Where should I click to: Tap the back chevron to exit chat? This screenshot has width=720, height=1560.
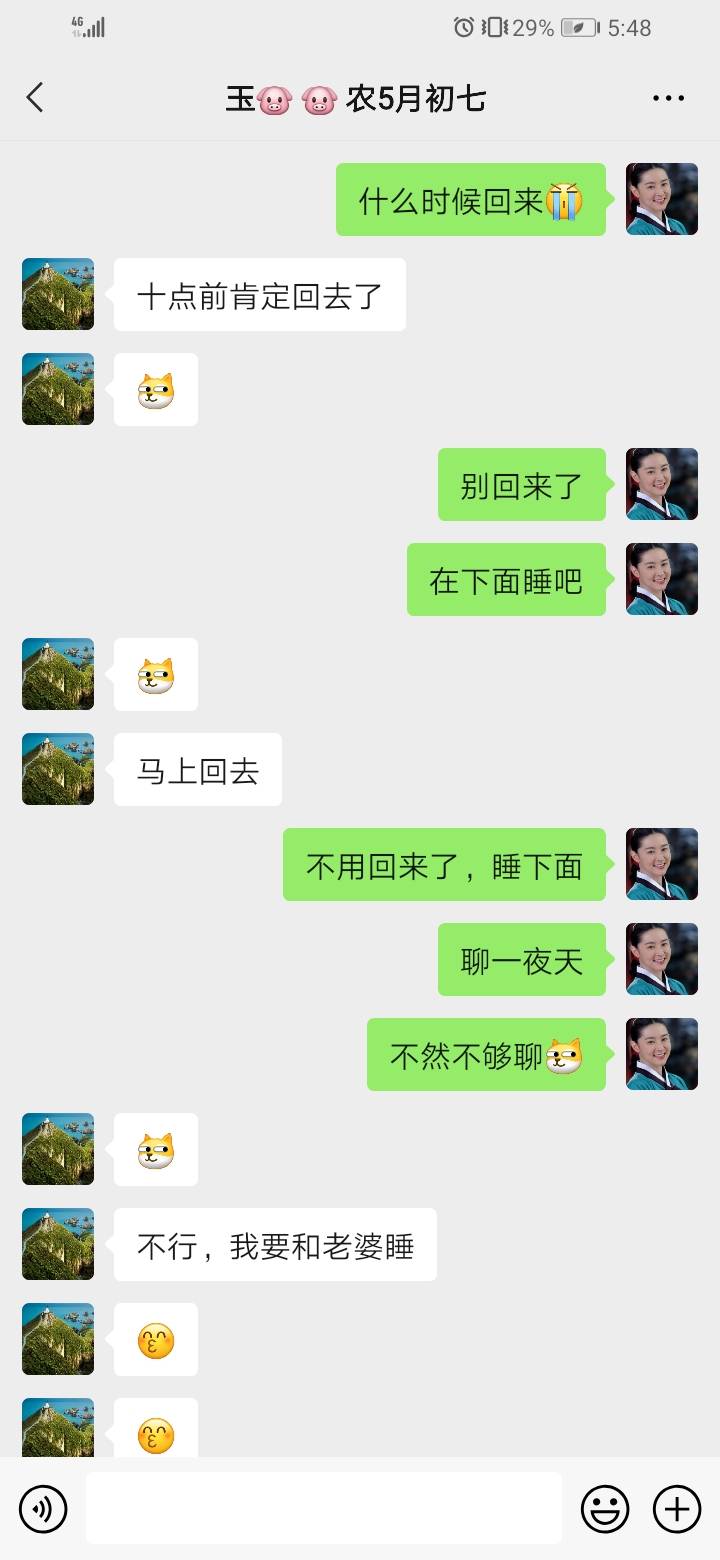tap(35, 97)
